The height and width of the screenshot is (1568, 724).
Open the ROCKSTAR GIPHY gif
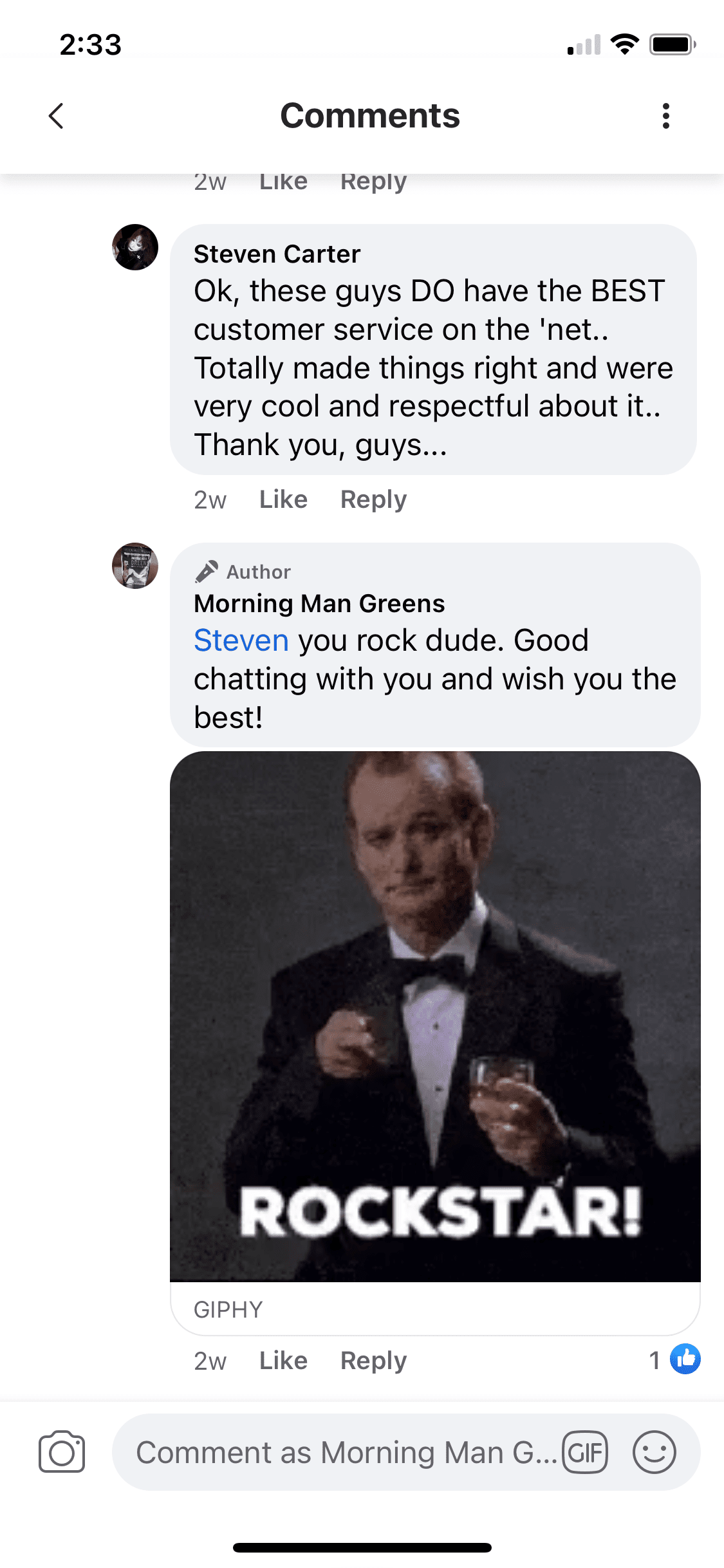coord(435,1017)
